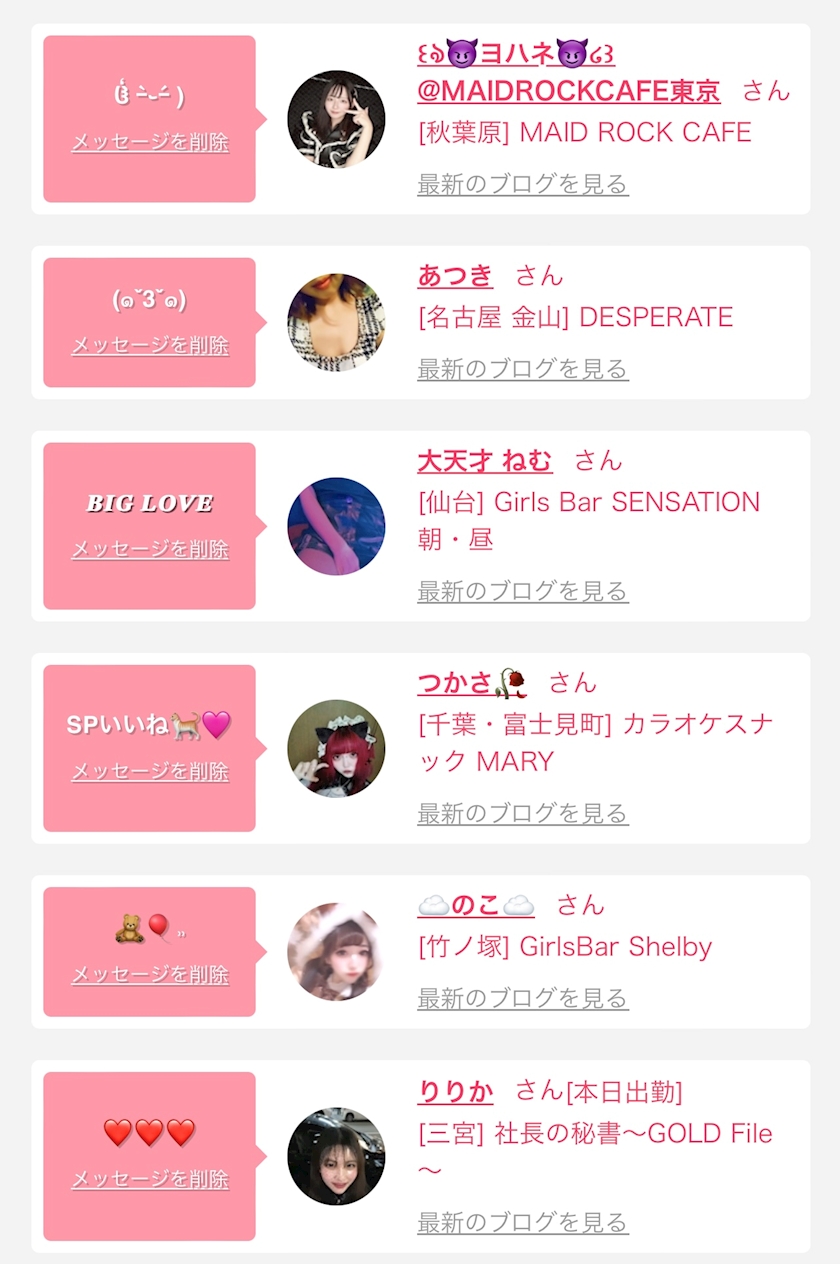Delete the SPいいね message to つかさ

(150, 771)
